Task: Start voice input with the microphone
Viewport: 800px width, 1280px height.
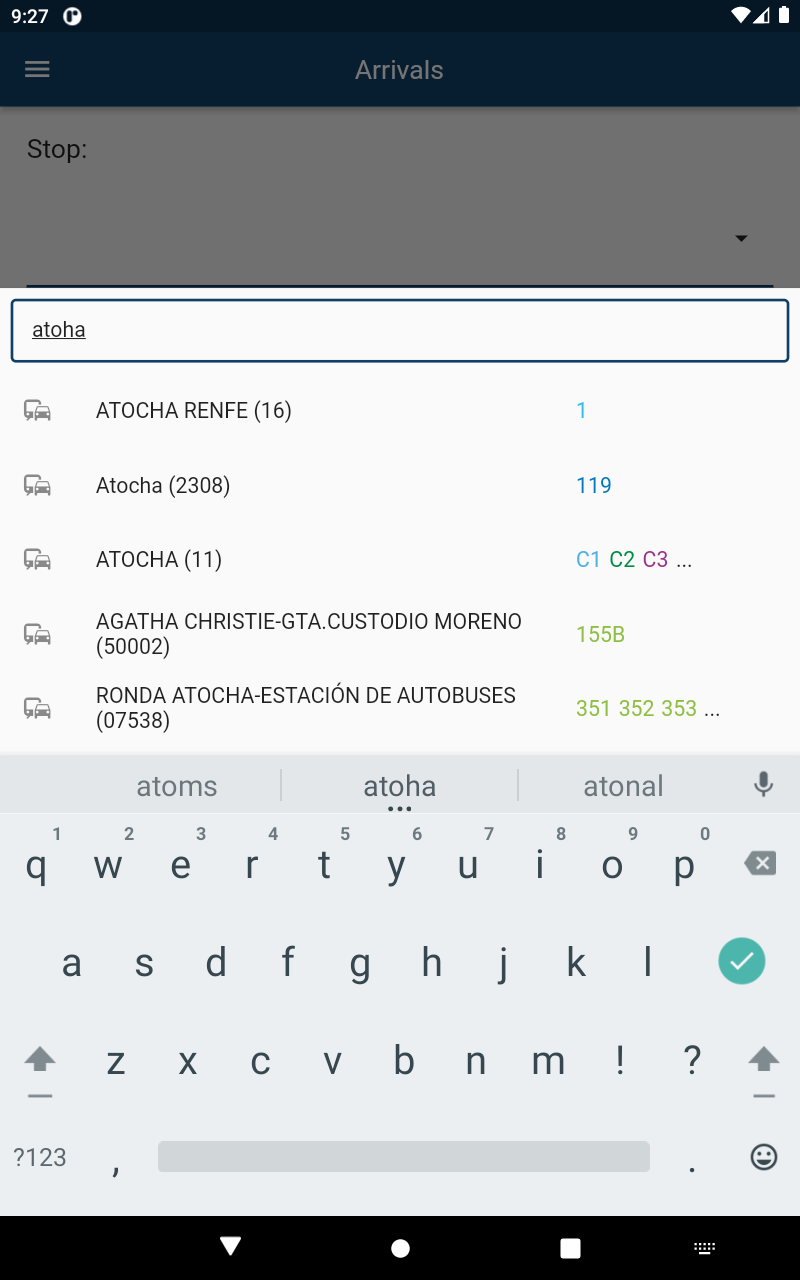Action: tap(763, 785)
